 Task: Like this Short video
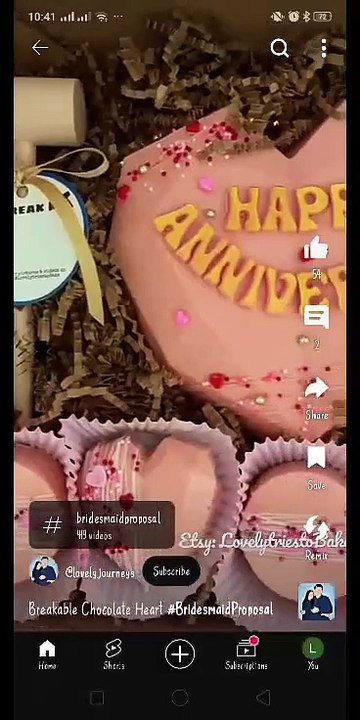(316, 250)
